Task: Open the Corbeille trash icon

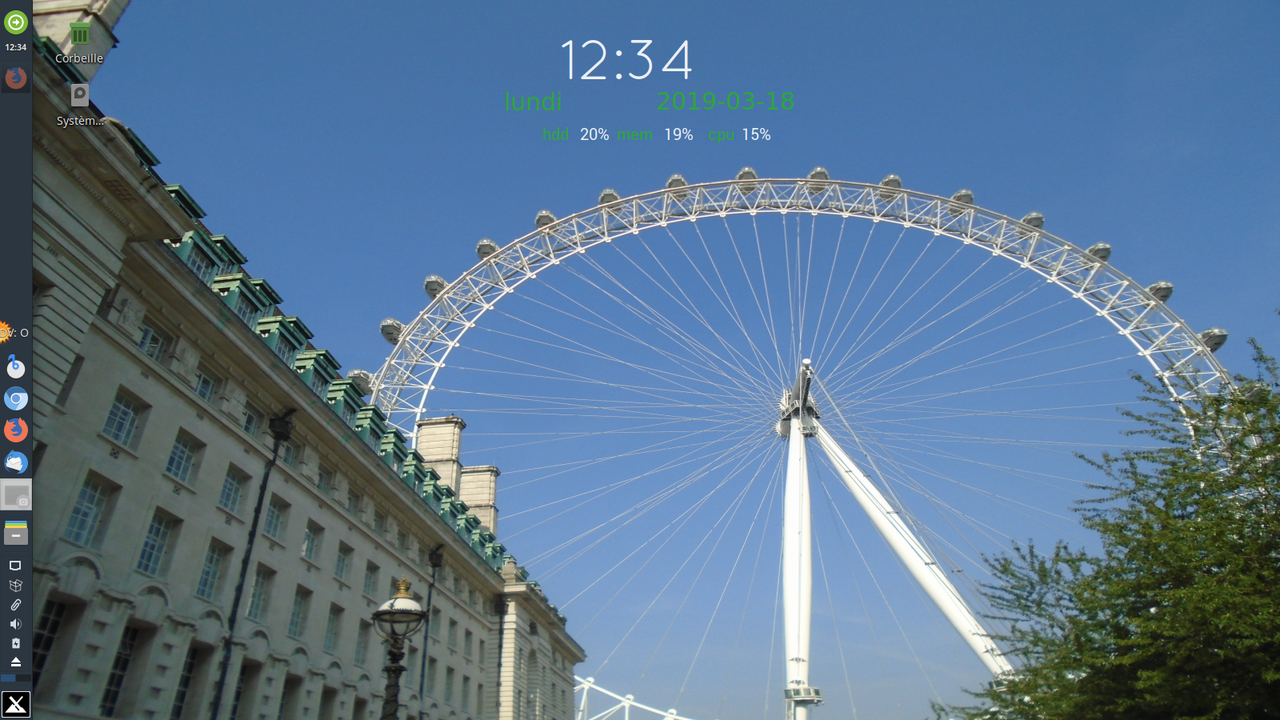Action: tap(79, 35)
